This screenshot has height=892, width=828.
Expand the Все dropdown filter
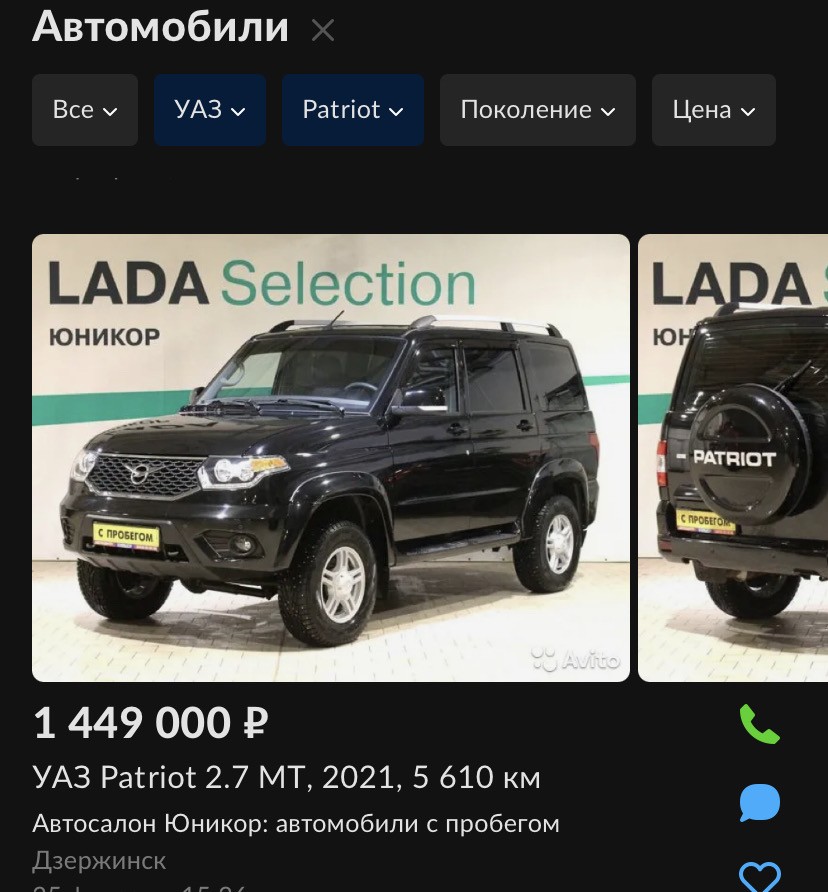pos(85,110)
